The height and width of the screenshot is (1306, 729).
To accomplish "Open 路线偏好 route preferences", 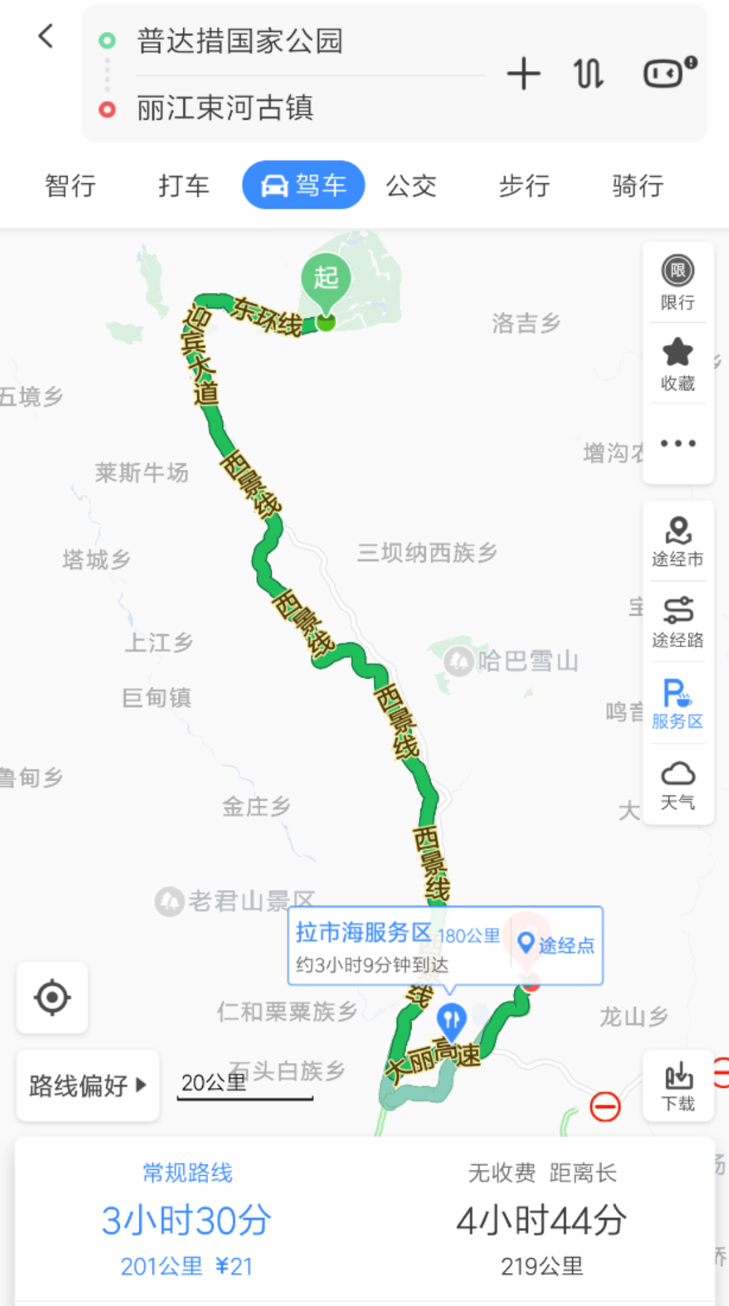I will pyautogui.click(x=88, y=1085).
